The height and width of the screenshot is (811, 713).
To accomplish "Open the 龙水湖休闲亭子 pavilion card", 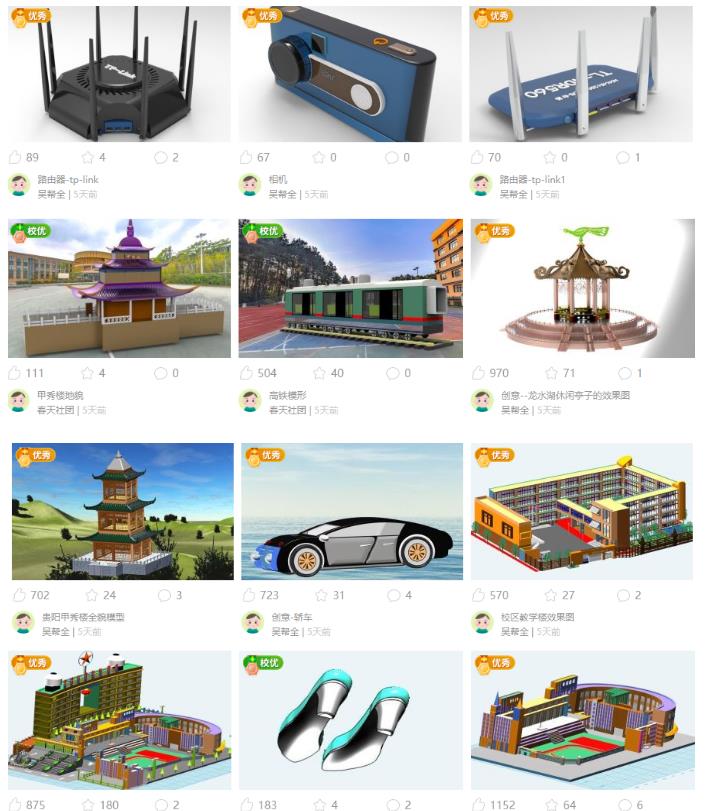I will (x=581, y=288).
